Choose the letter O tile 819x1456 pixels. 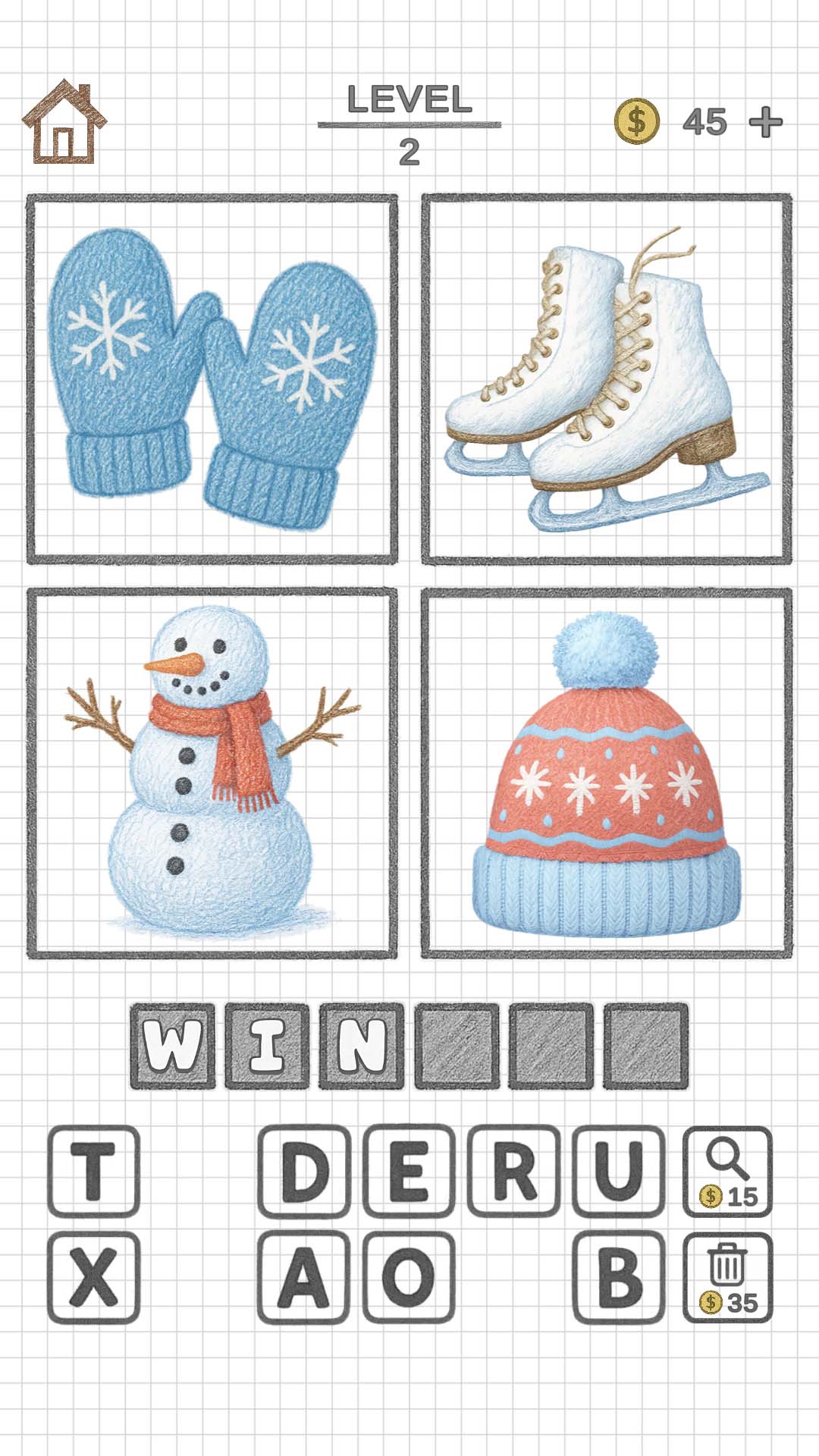click(409, 1277)
